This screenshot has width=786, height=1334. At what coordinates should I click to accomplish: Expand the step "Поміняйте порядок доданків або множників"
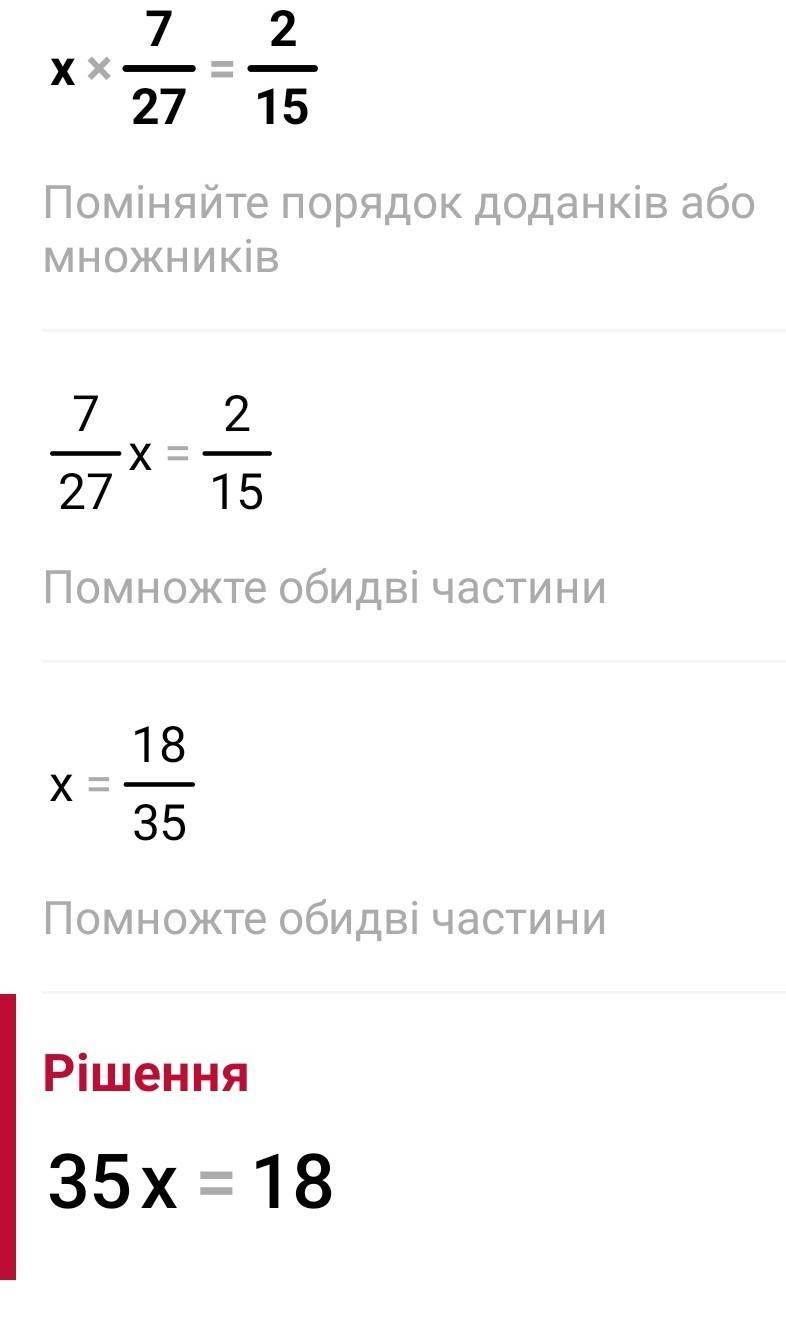(x=398, y=231)
